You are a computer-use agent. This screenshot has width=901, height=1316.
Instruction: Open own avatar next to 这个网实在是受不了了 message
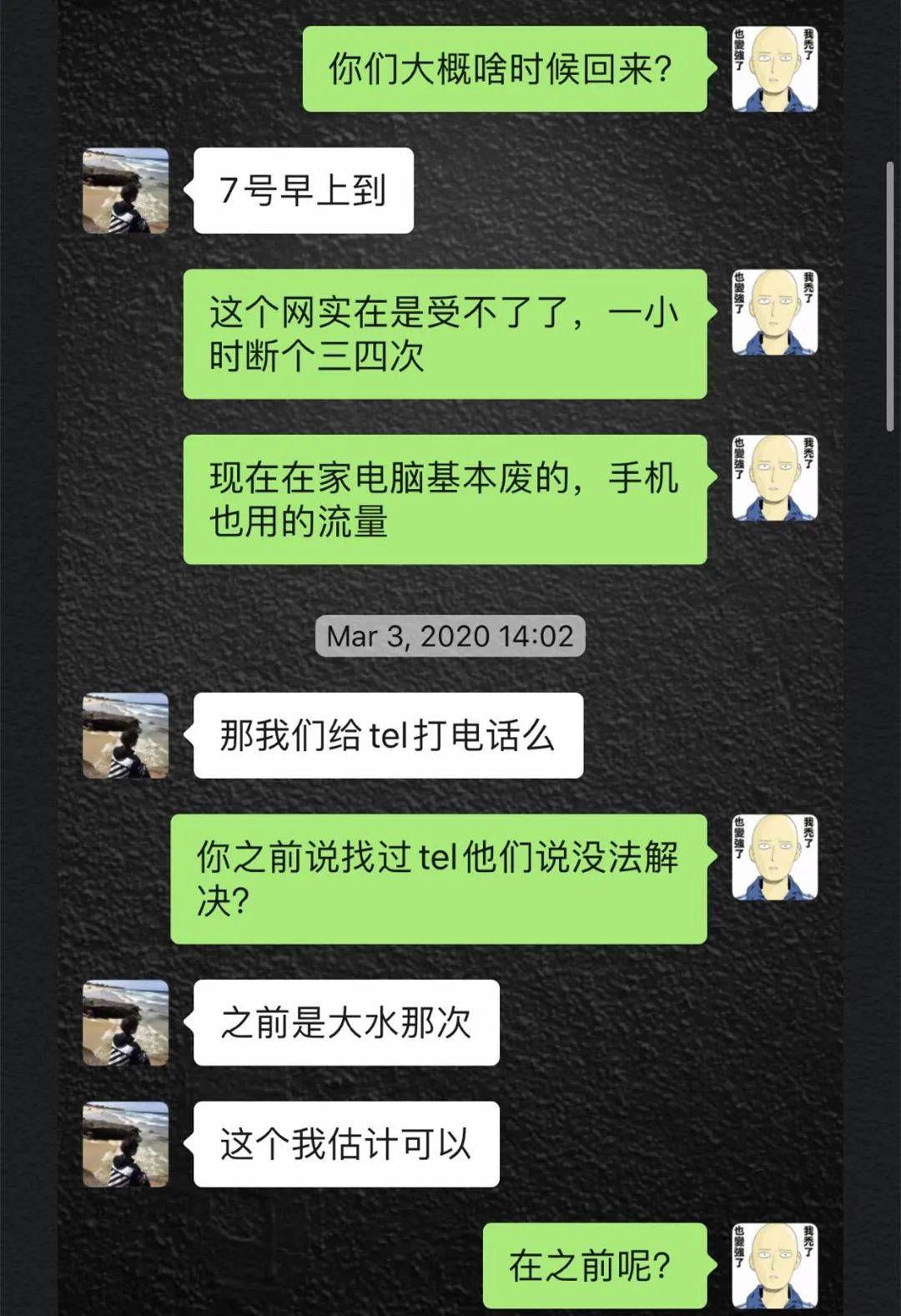point(774,312)
